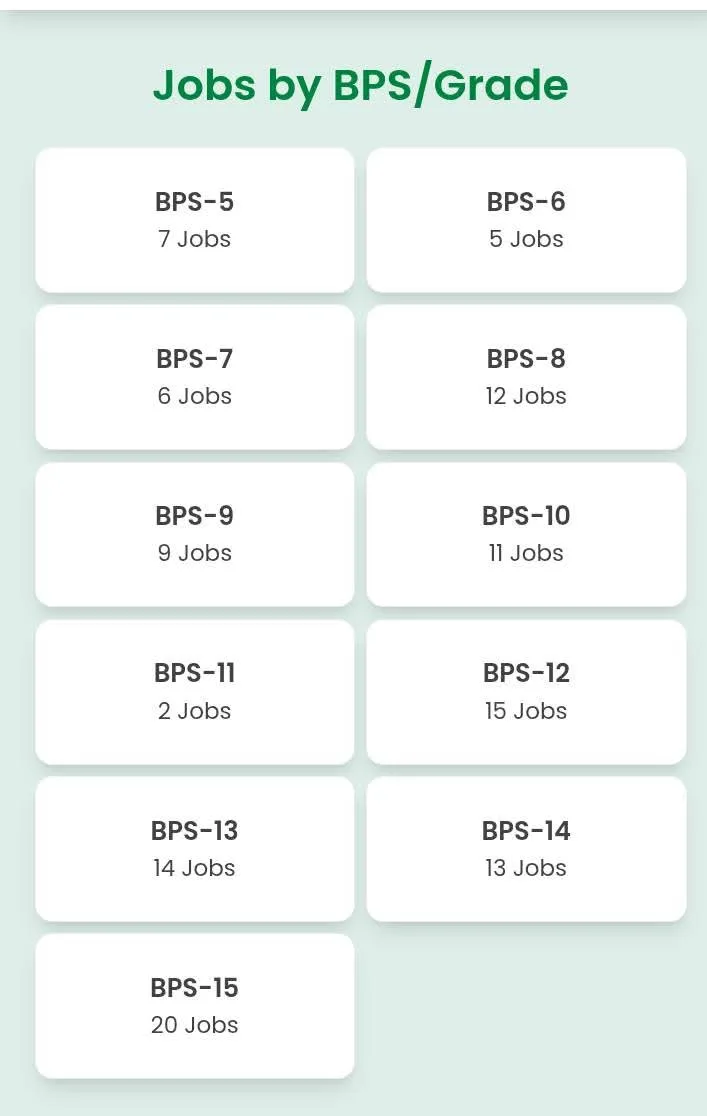See the 20 jobs in BPS-15
The image size is (707, 1116).
pos(195,1006)
